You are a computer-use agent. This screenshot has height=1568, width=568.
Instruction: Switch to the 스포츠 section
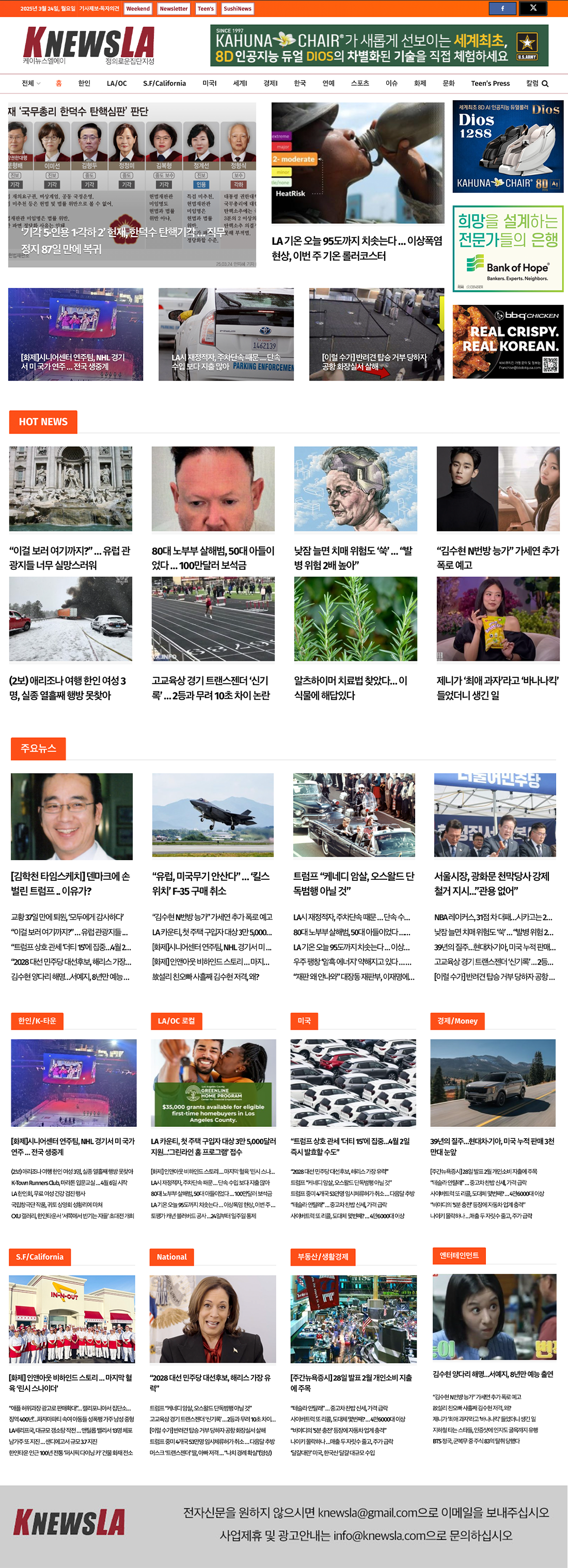tap(359, 83)
